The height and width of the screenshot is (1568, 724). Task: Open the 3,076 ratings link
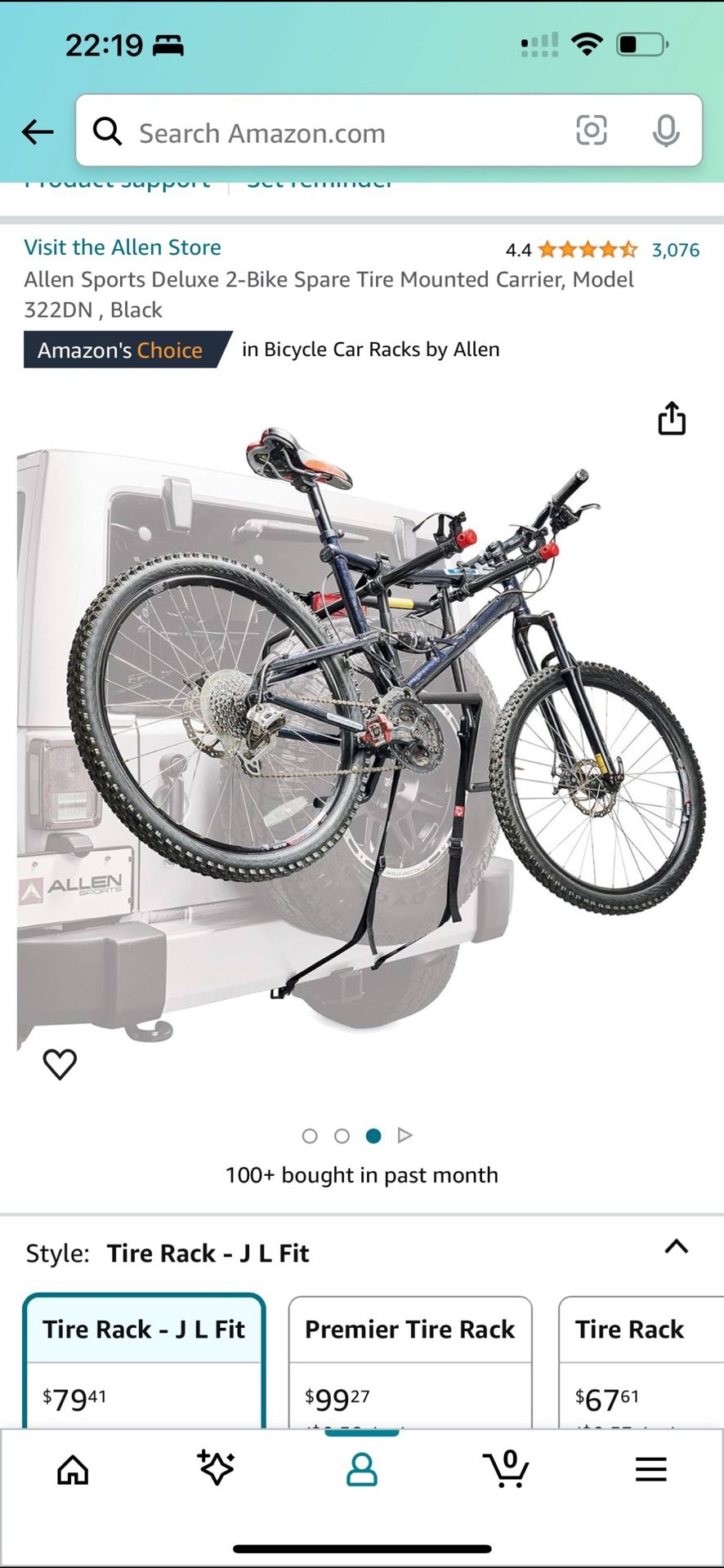click(x=675, y=250)
